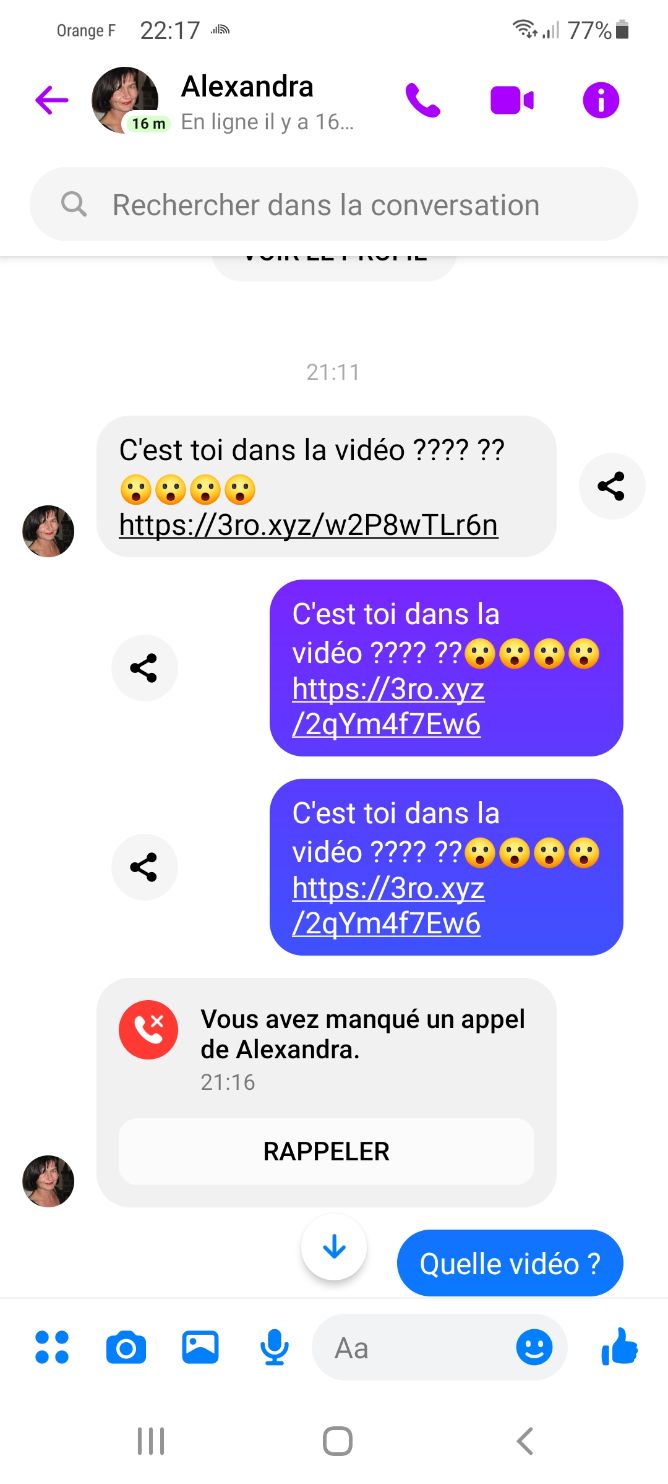
Task: Go back with the purple arrow
Action: tap(51, 100)
